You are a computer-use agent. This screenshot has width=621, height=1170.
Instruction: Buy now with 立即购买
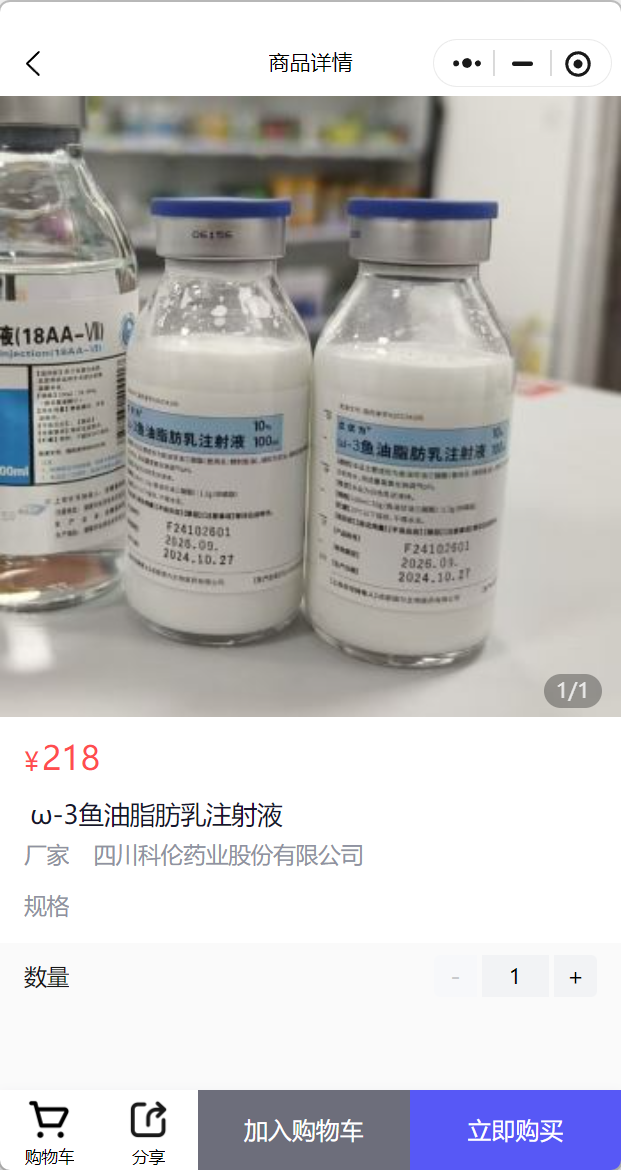pyautogui.click(x=515, y=1131)
